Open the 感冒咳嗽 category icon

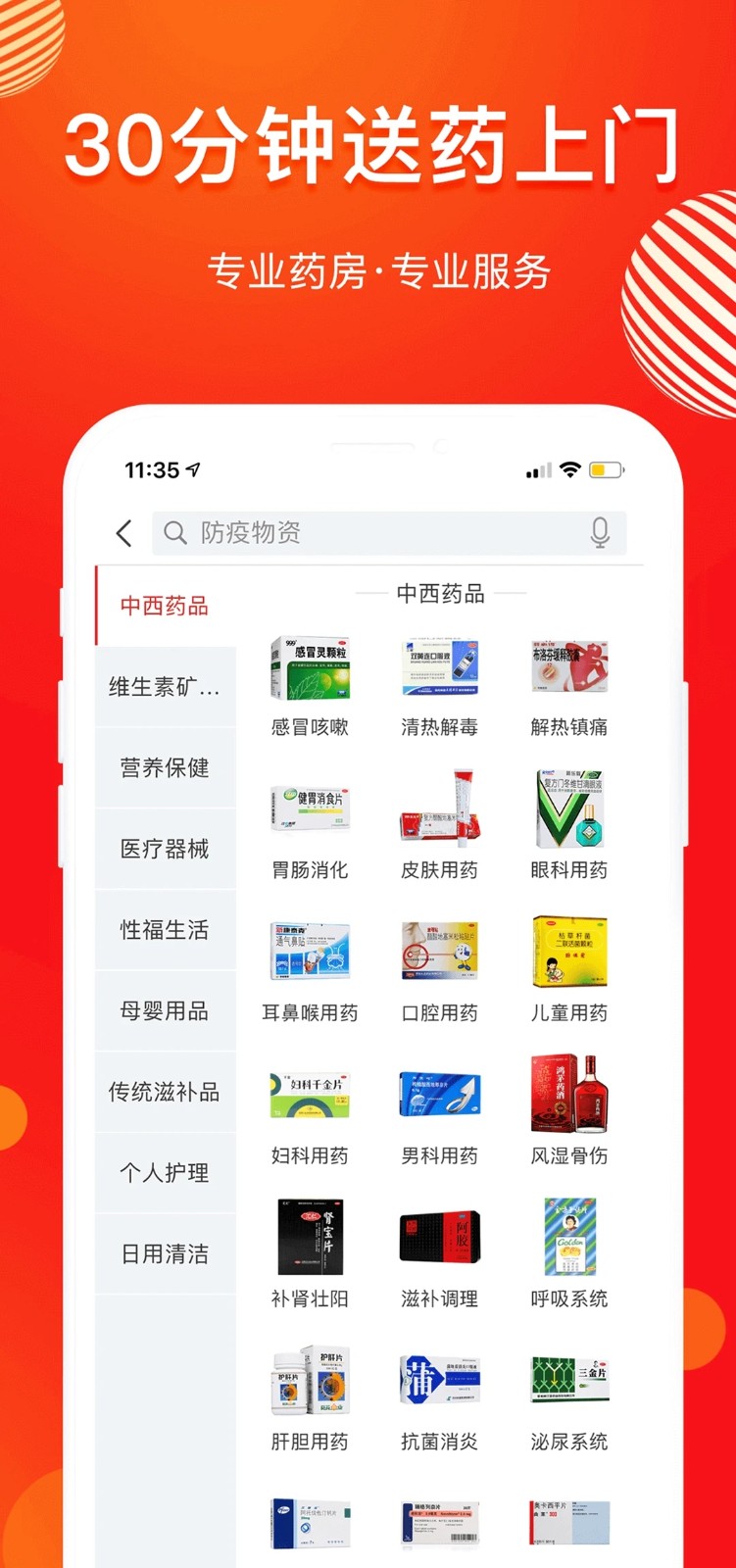[310, 666]
